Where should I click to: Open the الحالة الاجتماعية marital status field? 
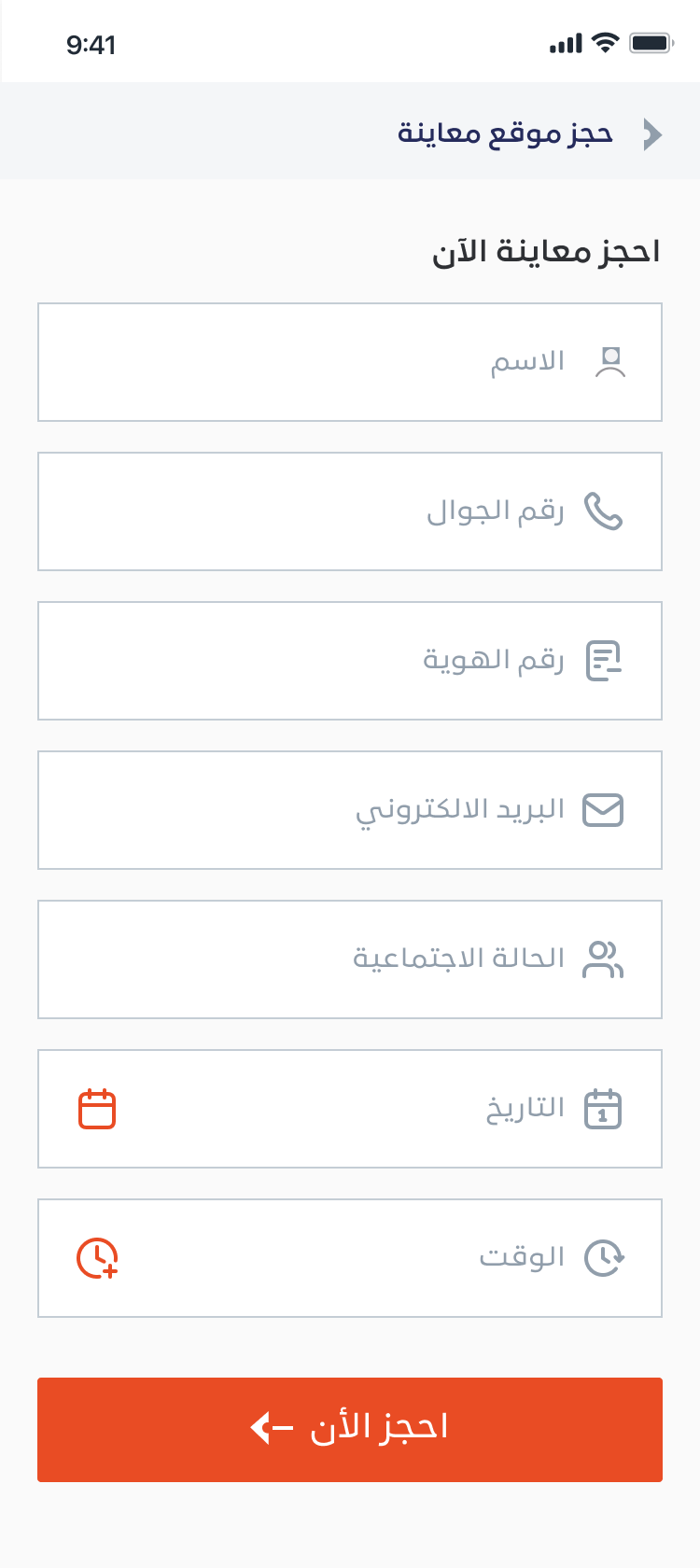350,959
